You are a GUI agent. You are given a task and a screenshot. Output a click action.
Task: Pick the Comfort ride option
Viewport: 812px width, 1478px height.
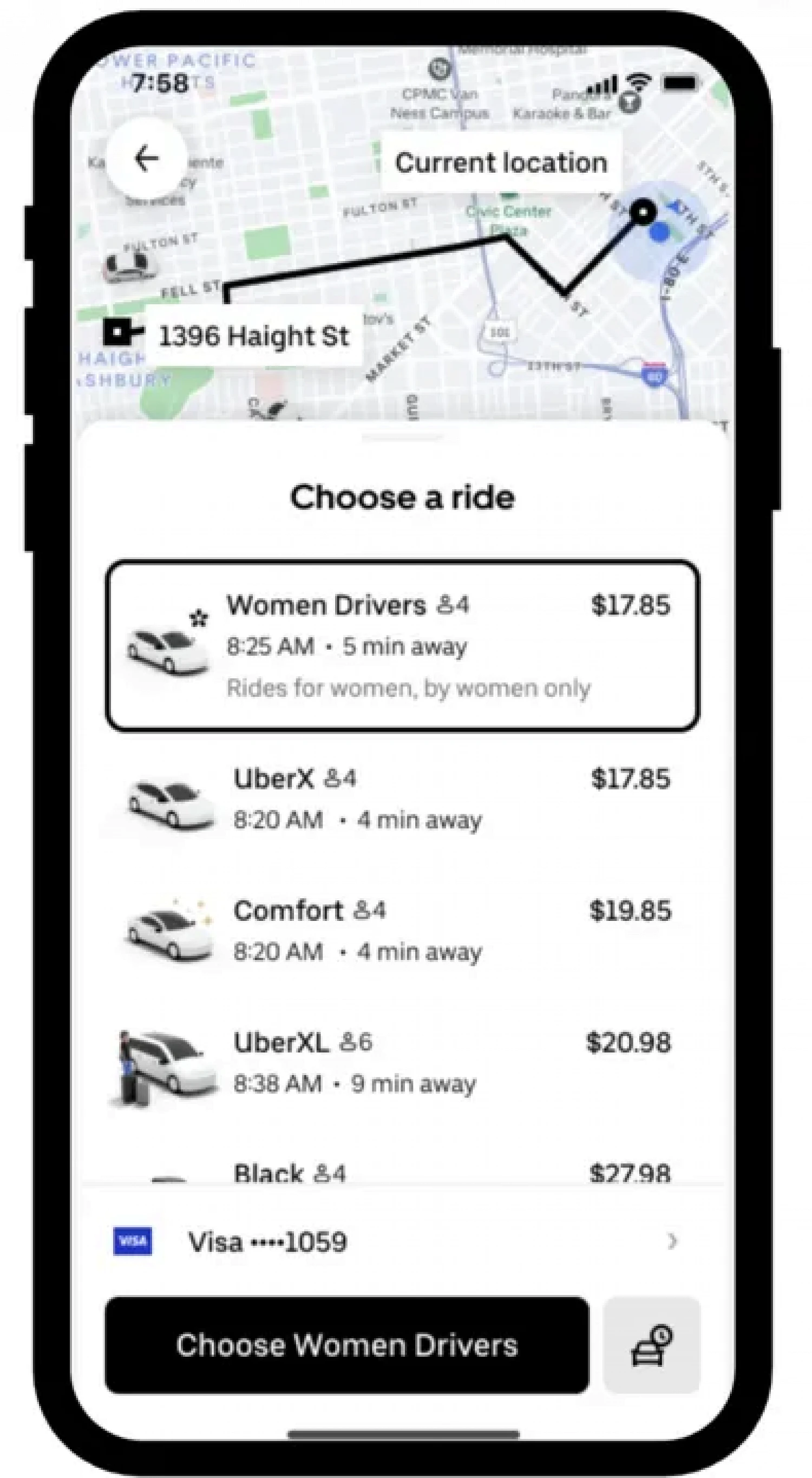click(402, 931)
